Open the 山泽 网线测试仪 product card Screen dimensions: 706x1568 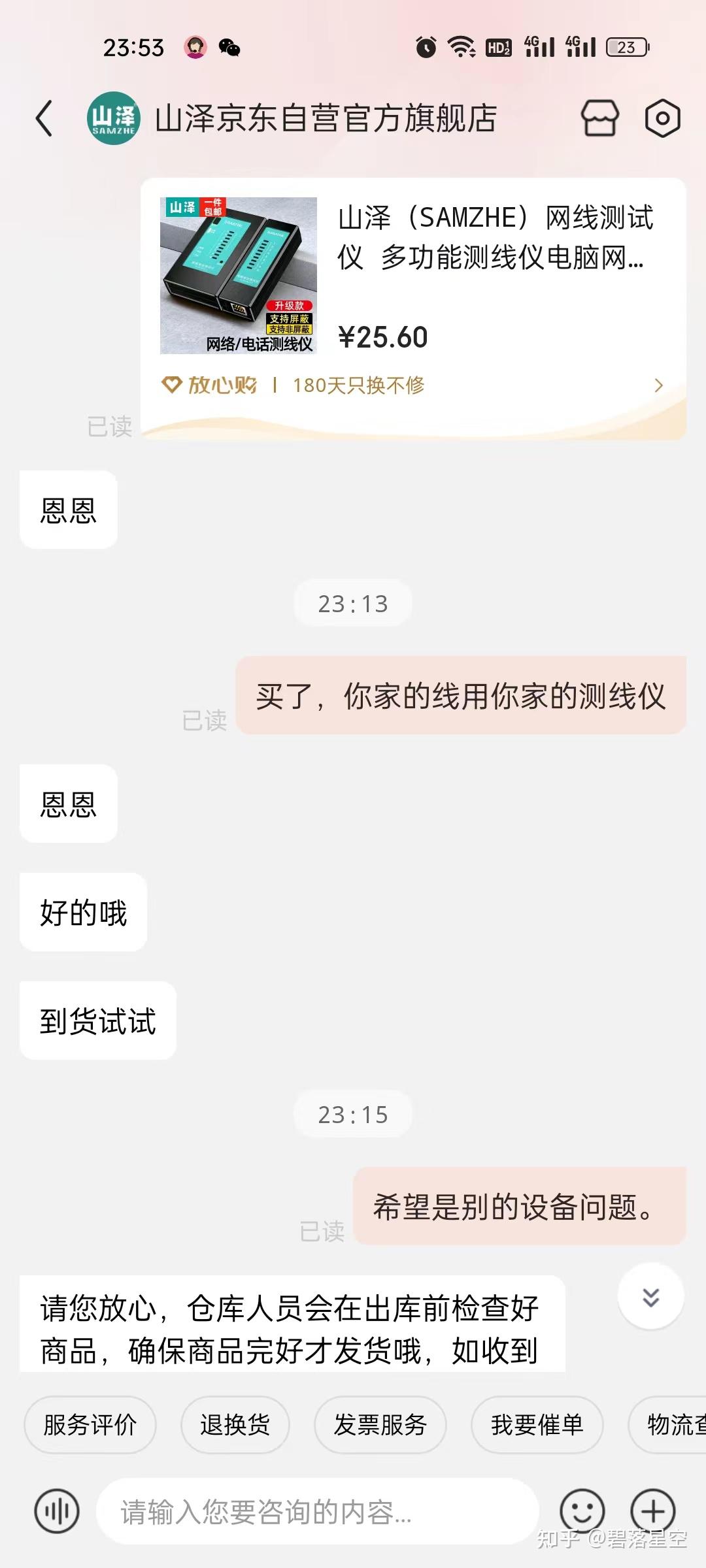coord(413,307)
